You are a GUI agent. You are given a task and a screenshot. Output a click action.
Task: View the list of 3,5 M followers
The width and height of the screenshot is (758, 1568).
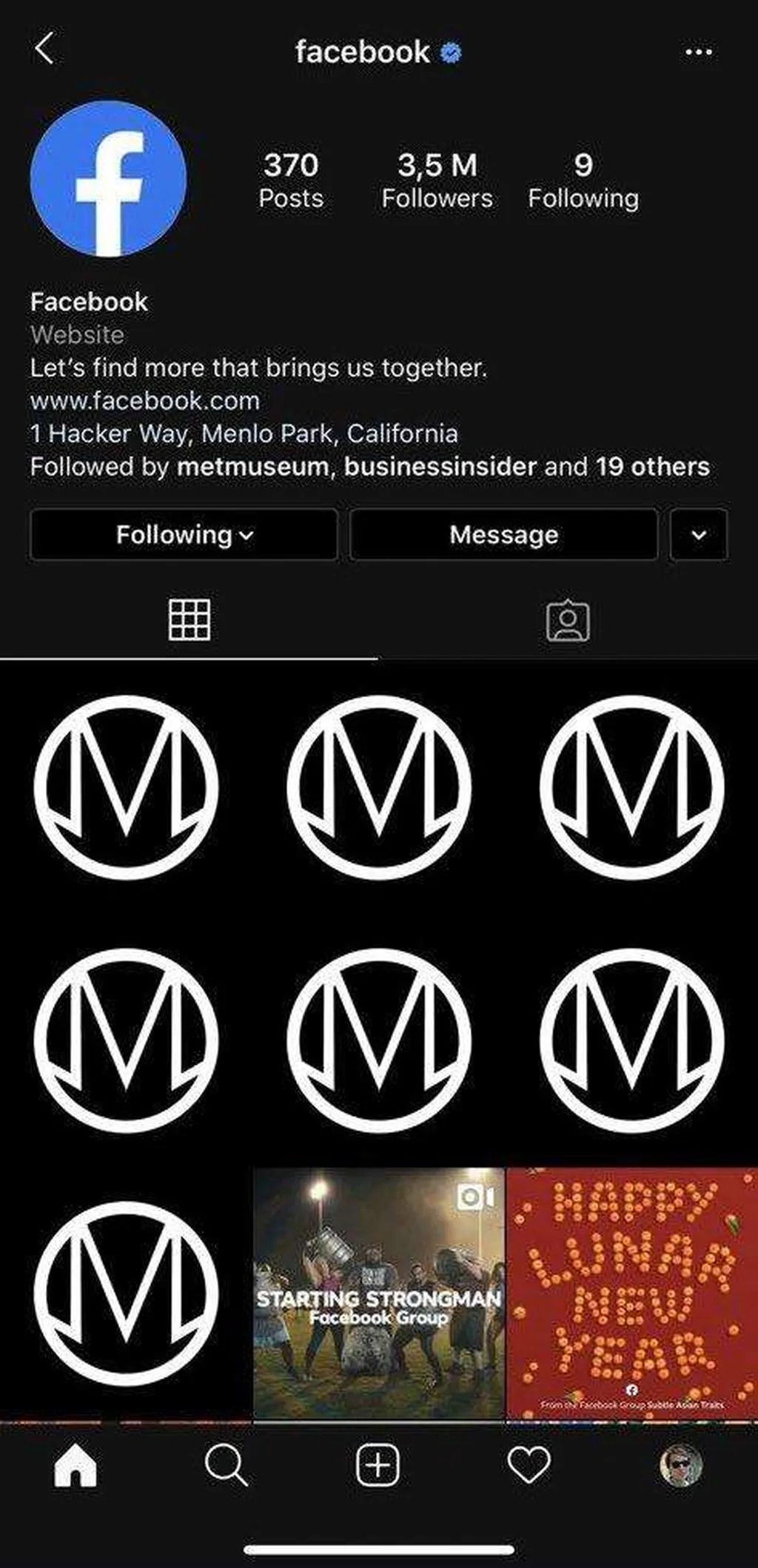click(437, 180)
